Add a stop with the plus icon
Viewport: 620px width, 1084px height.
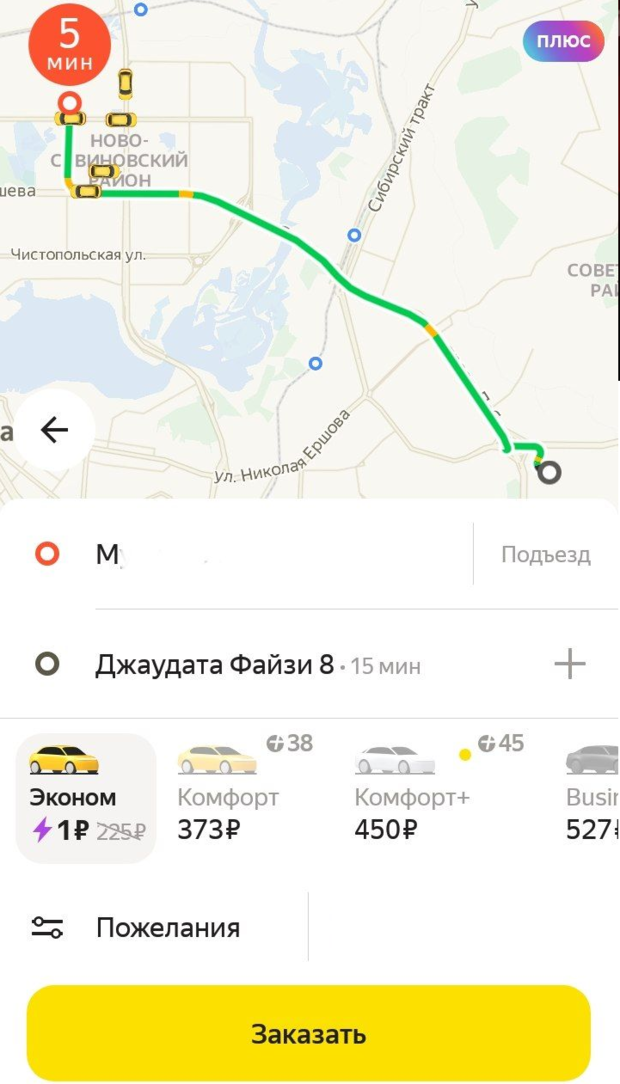570,664
